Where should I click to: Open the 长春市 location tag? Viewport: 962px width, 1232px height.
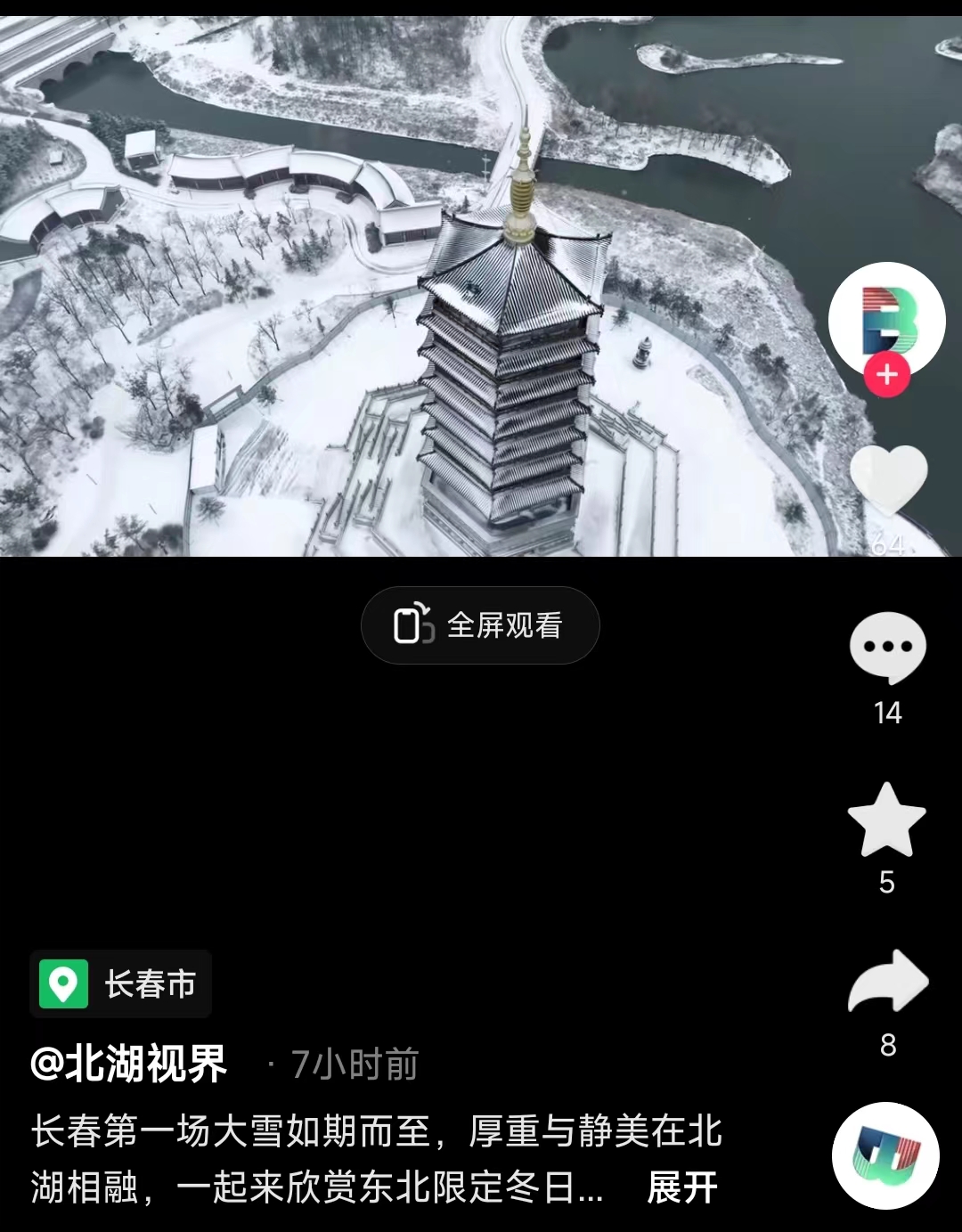click(121, 984)
